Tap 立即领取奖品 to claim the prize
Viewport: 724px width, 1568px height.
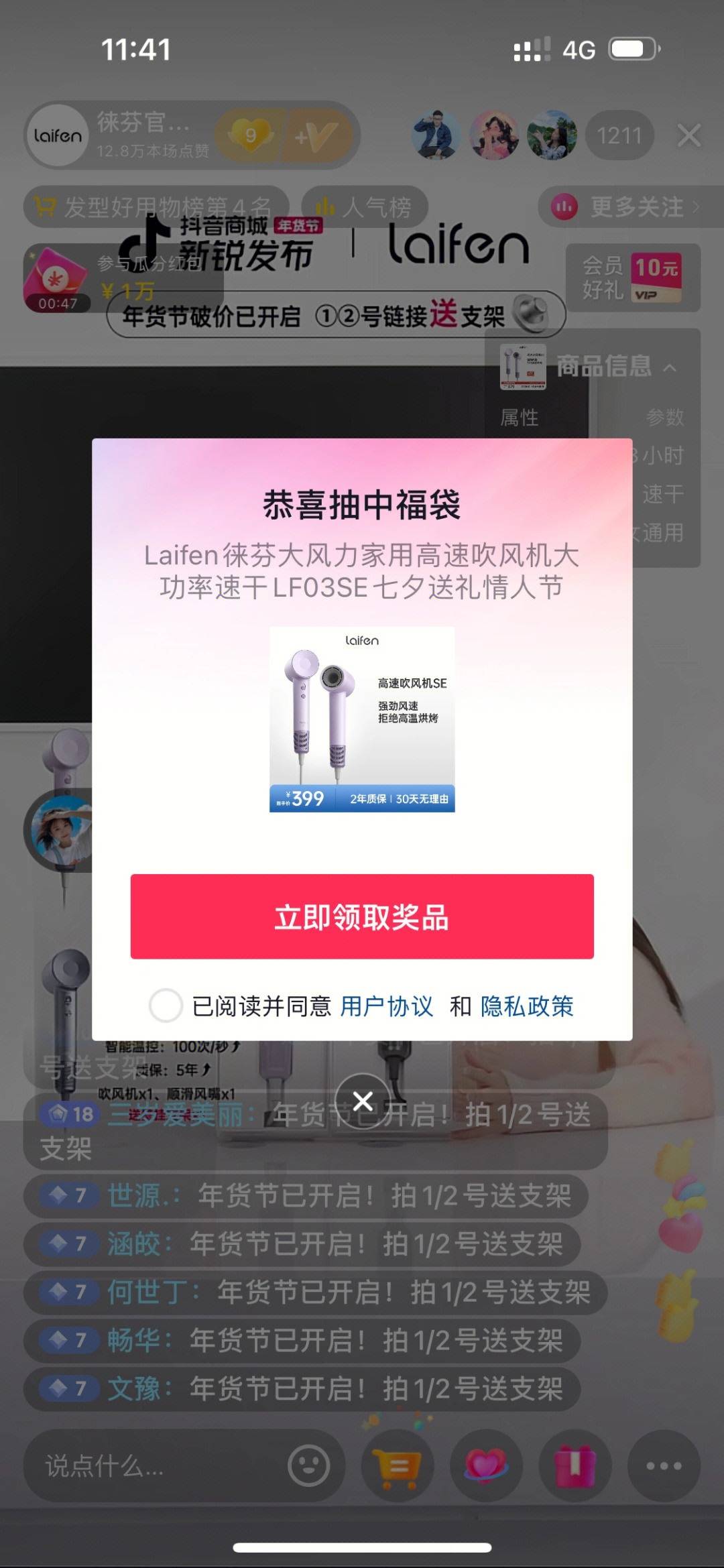362,916
